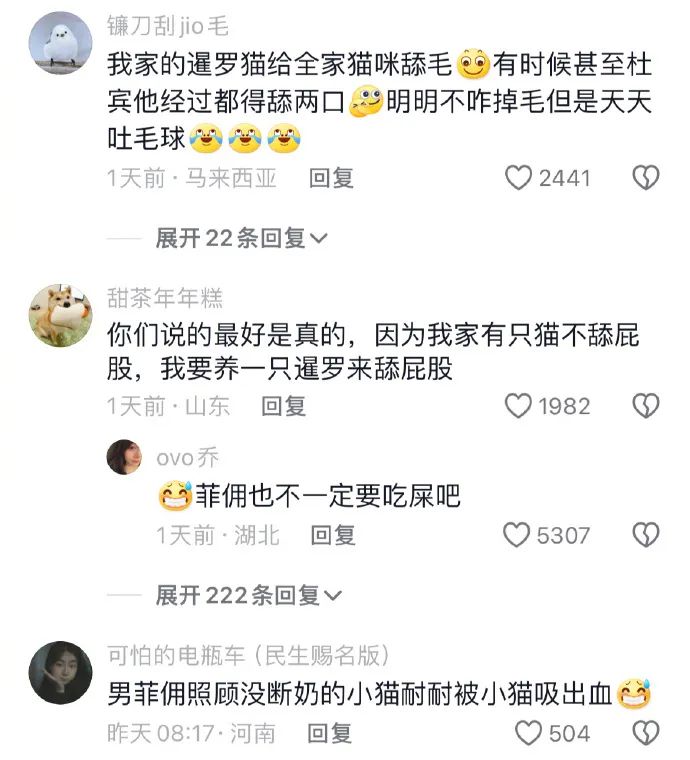Like 镰刀刮jio毛's comment

518,178
